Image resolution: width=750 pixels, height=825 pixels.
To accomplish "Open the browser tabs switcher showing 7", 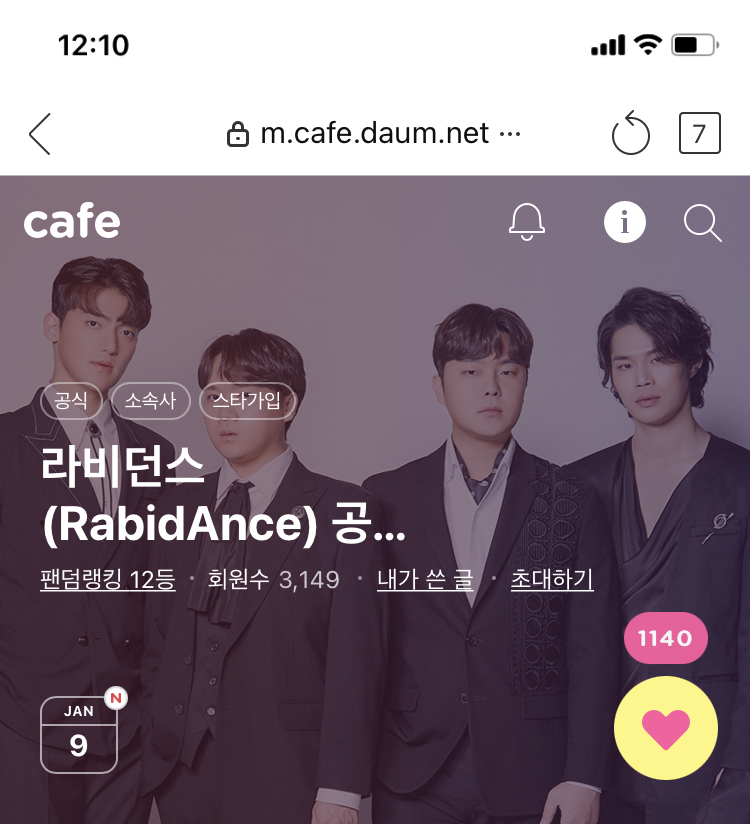I will (699, 133).
